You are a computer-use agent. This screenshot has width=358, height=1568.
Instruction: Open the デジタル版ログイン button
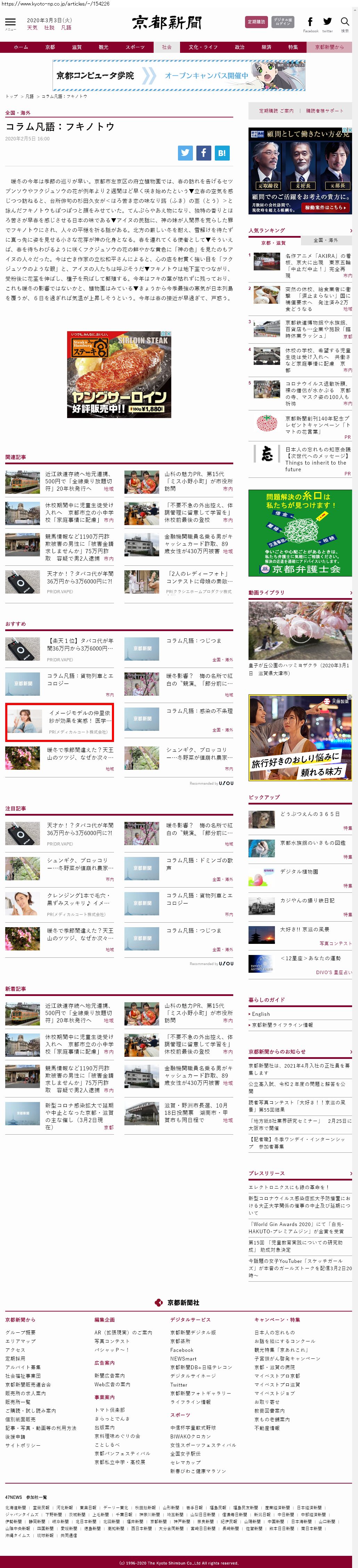[x=283, y=22]
